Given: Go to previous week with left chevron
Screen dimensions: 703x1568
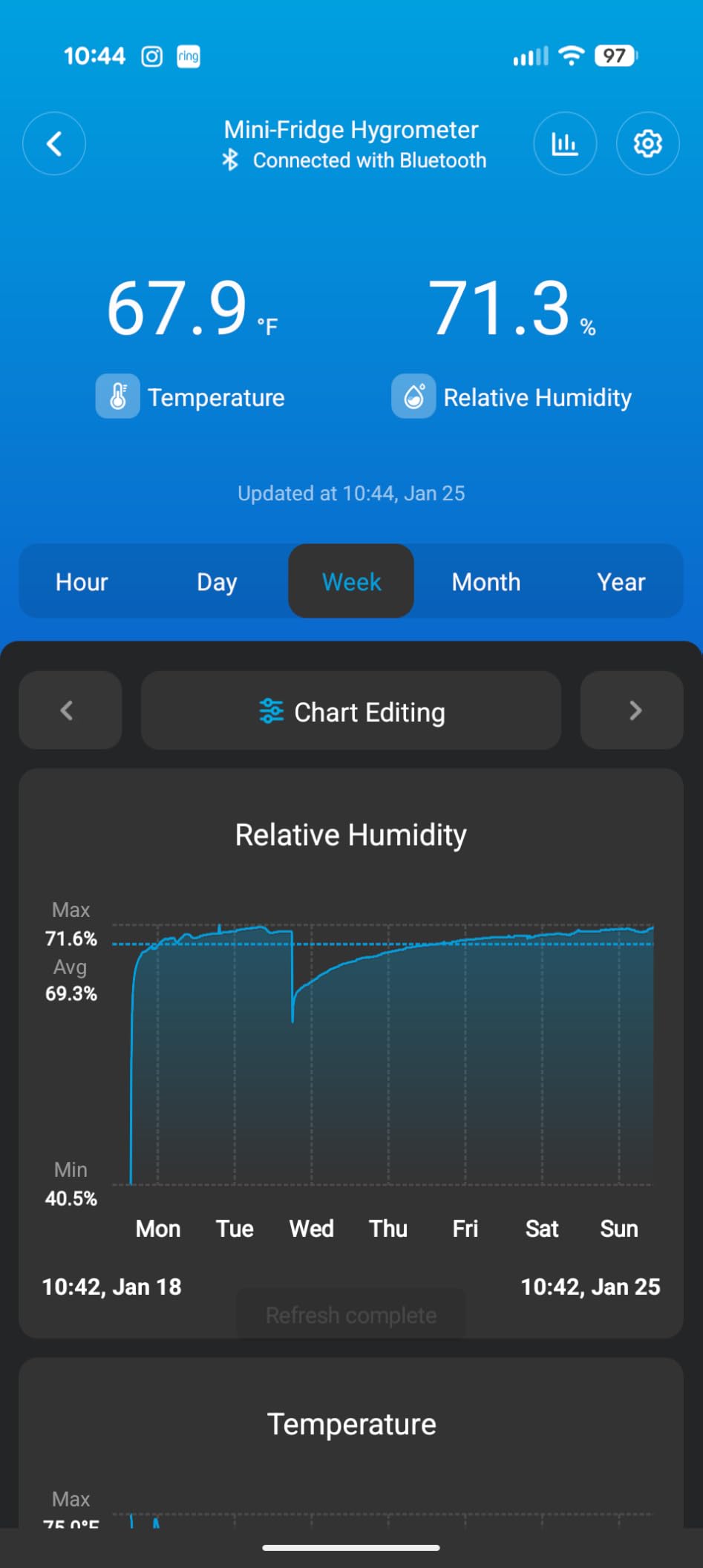Looking at the screenshot, I should coord(70,710).
